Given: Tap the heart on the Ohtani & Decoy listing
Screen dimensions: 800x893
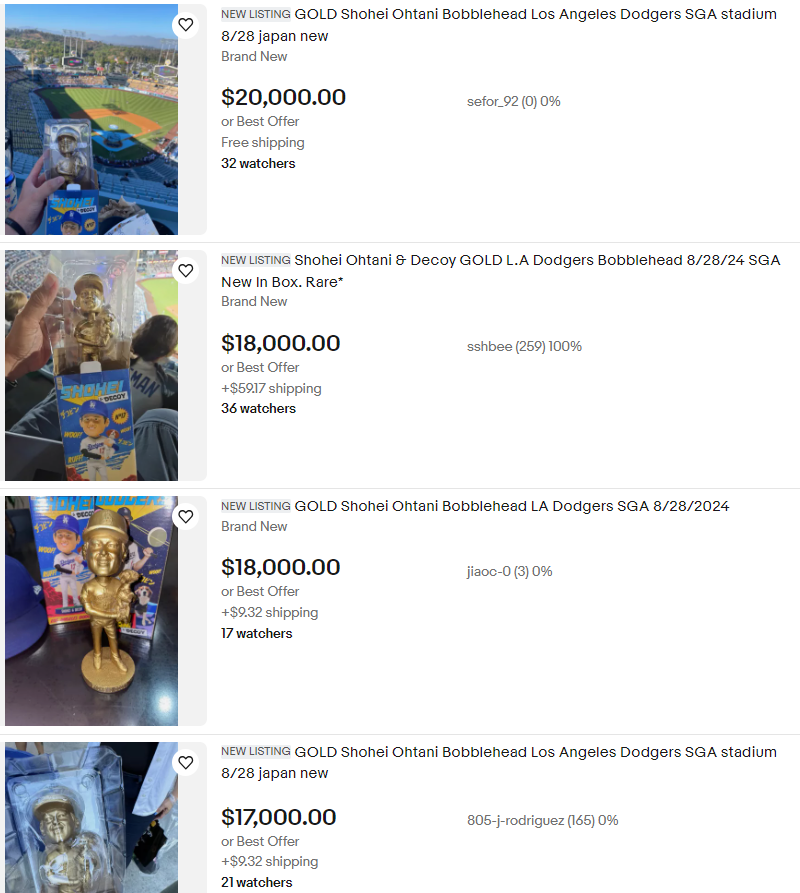Looking at the screenshot, I should 185,271.
